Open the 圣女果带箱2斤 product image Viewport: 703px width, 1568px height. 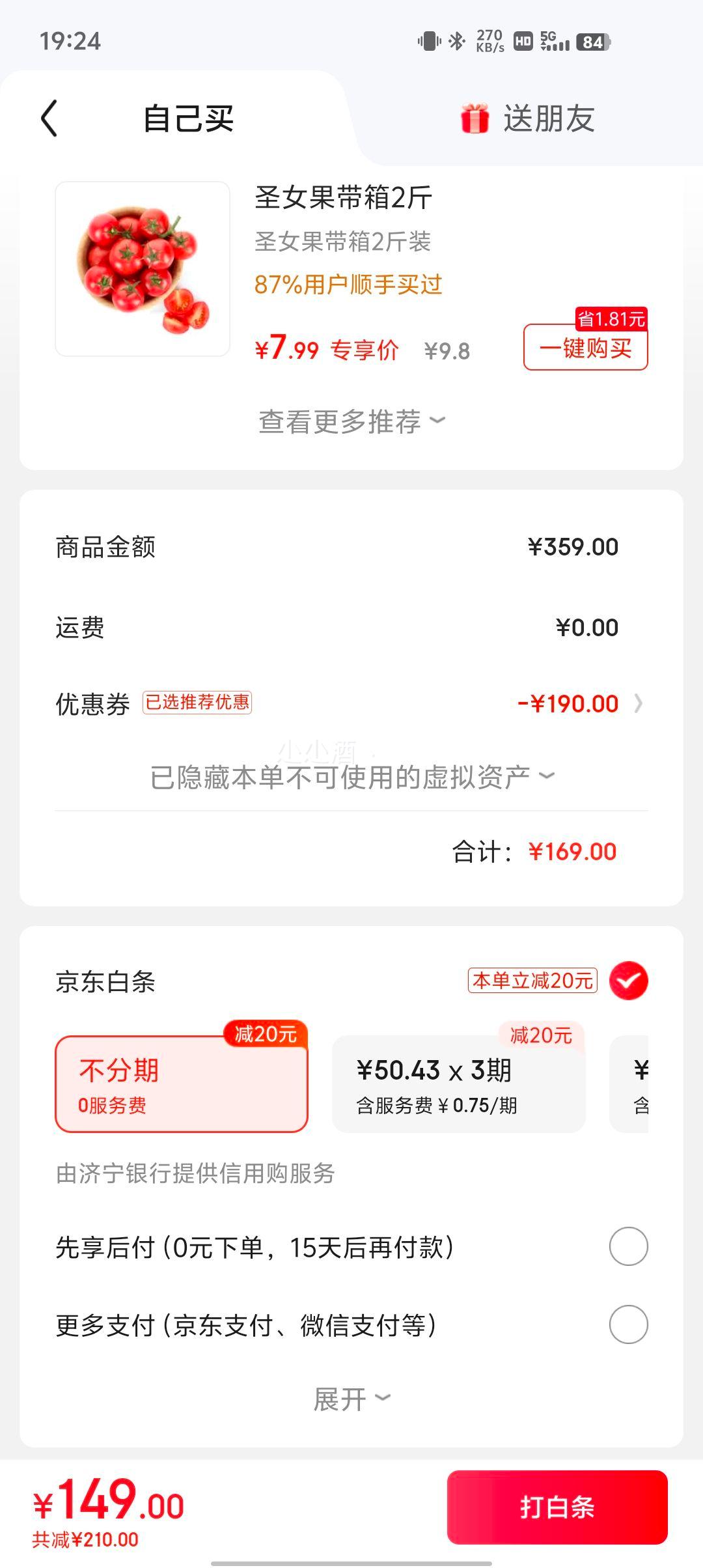(143, 269)
